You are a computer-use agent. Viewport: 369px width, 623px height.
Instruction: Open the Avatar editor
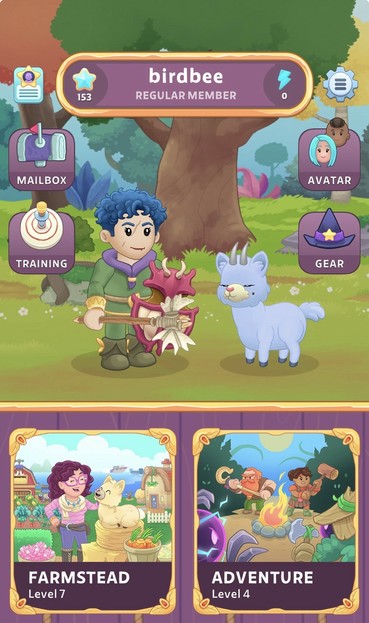tap(329, 157)
